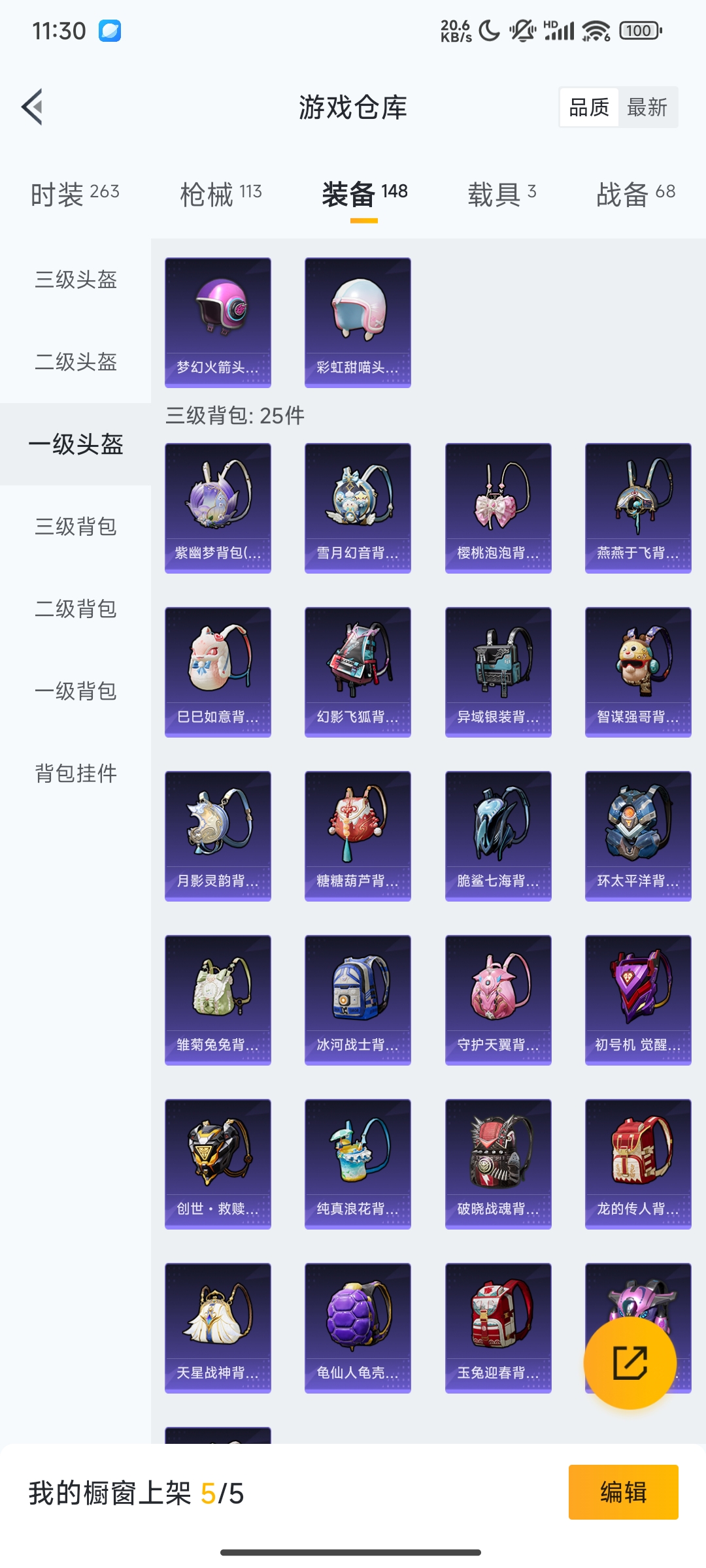Screen dimensions: 706x1568
Task: Tap the orange share floating button
Action: coord(630,1363)
